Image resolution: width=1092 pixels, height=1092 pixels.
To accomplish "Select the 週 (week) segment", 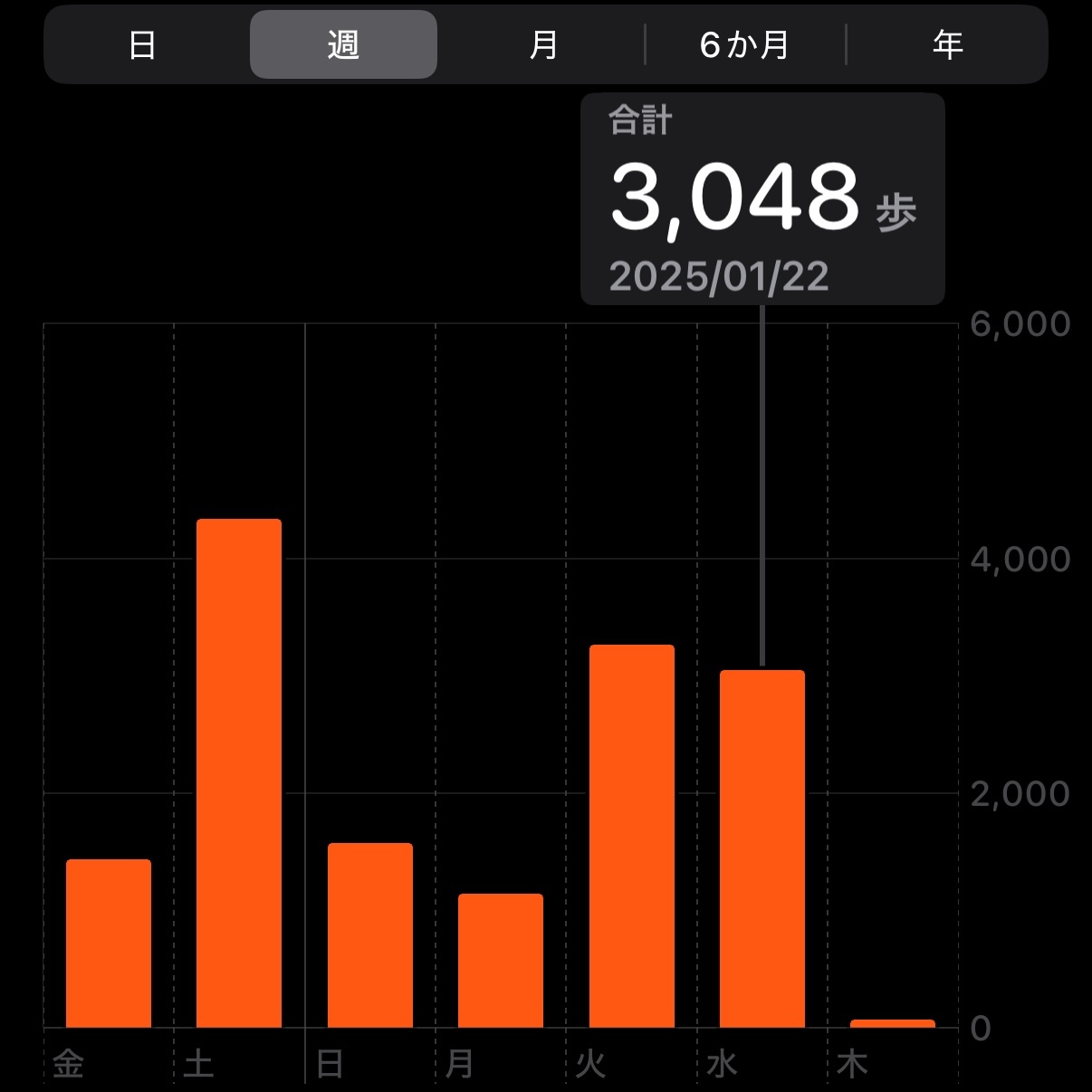I will click(343, 44).
